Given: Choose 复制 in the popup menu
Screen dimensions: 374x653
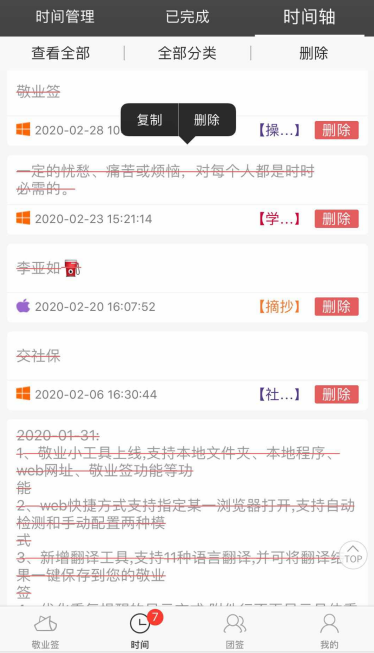Looking at the screenshot, I should point(150,120).
